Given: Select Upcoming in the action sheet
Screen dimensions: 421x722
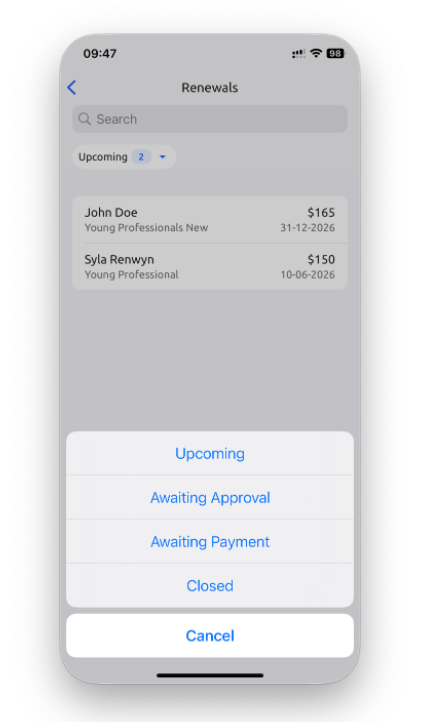Looking at the screenshot, I should (x=210, y=453).
